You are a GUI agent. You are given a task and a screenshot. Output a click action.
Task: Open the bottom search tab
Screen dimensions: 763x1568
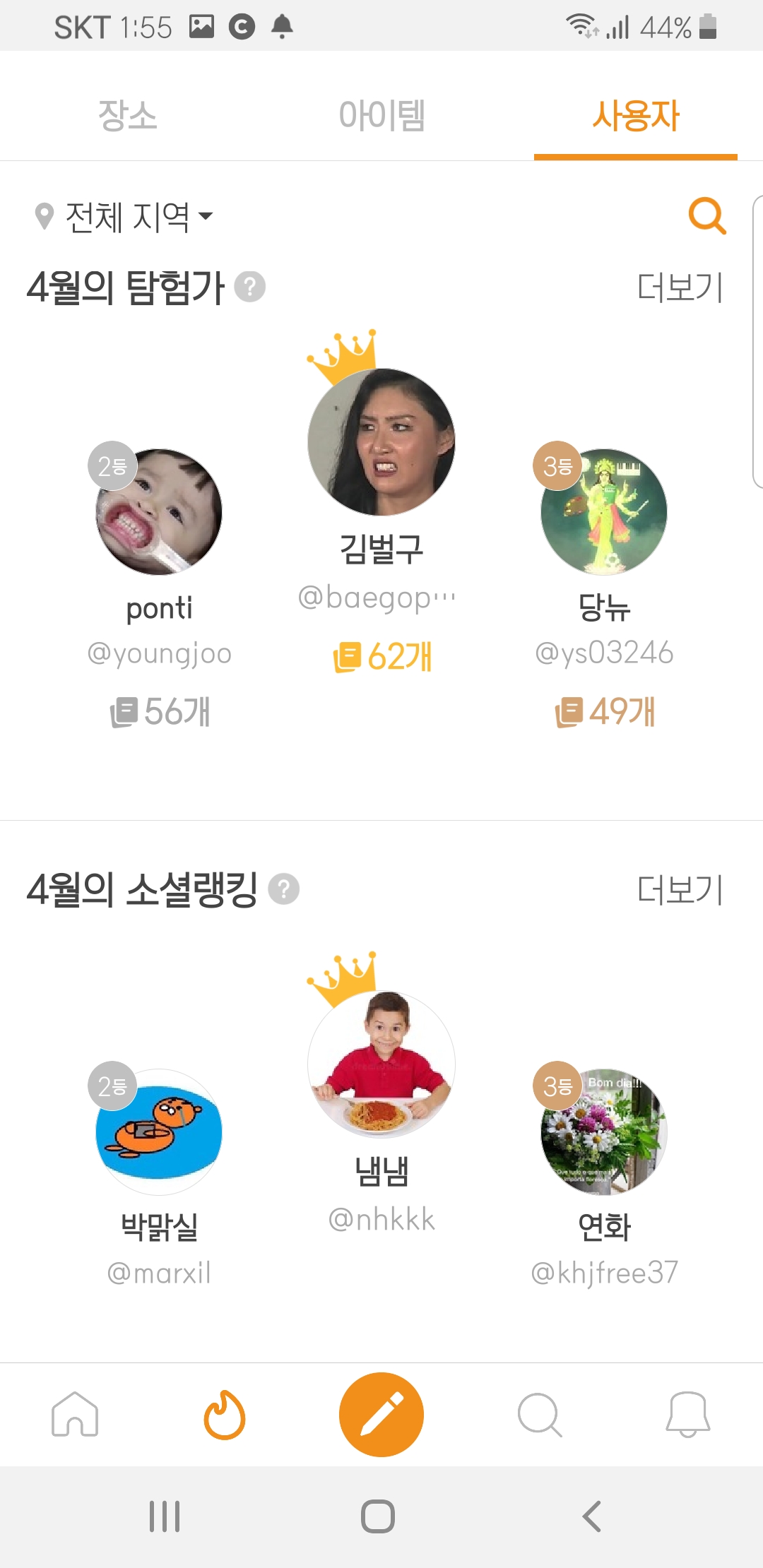(x=540, y=1414)
